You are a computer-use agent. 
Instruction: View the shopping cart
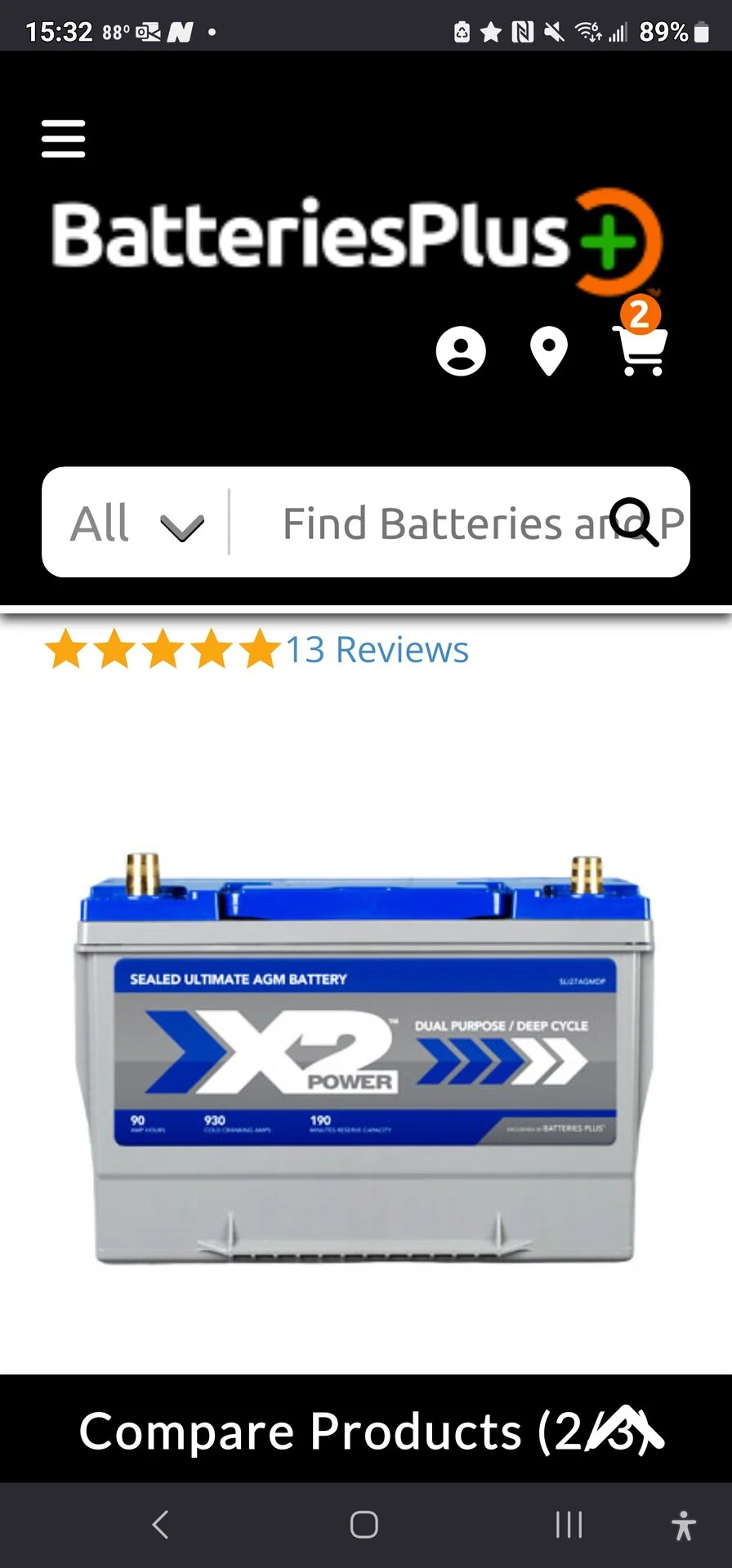(642, 350)
